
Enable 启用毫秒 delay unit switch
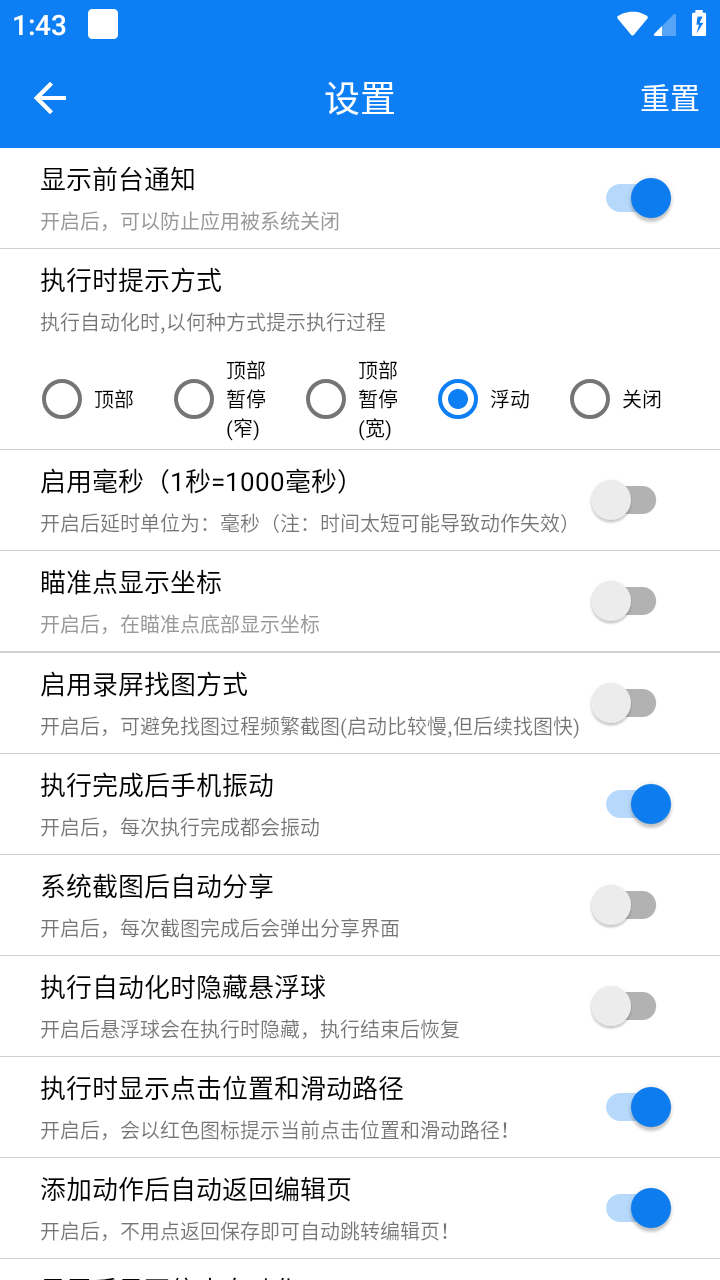pyautogui.click(x=624, y=500)
